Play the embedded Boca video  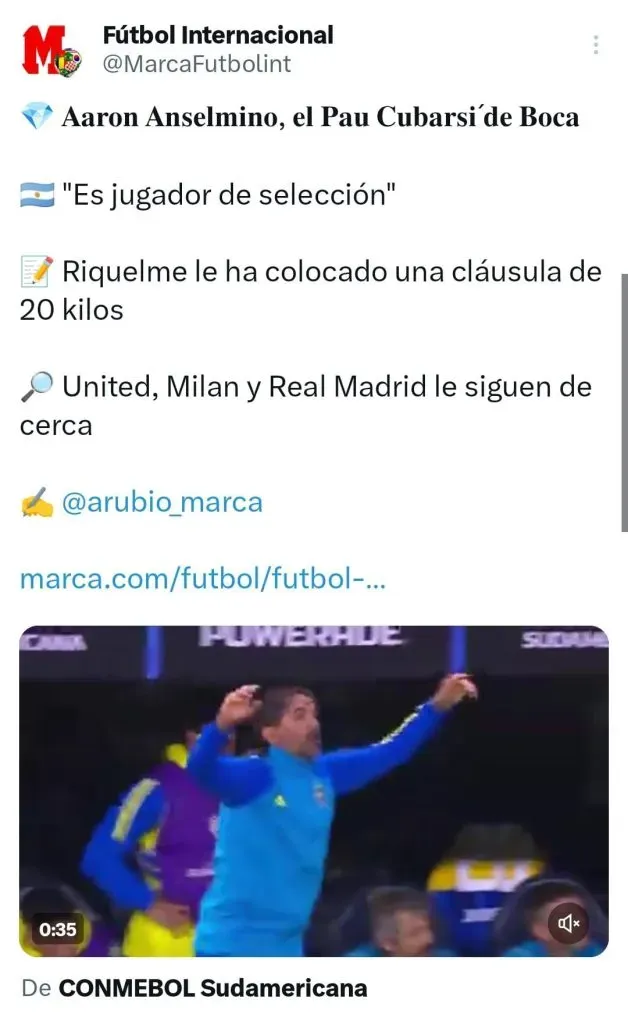(313, 790)
